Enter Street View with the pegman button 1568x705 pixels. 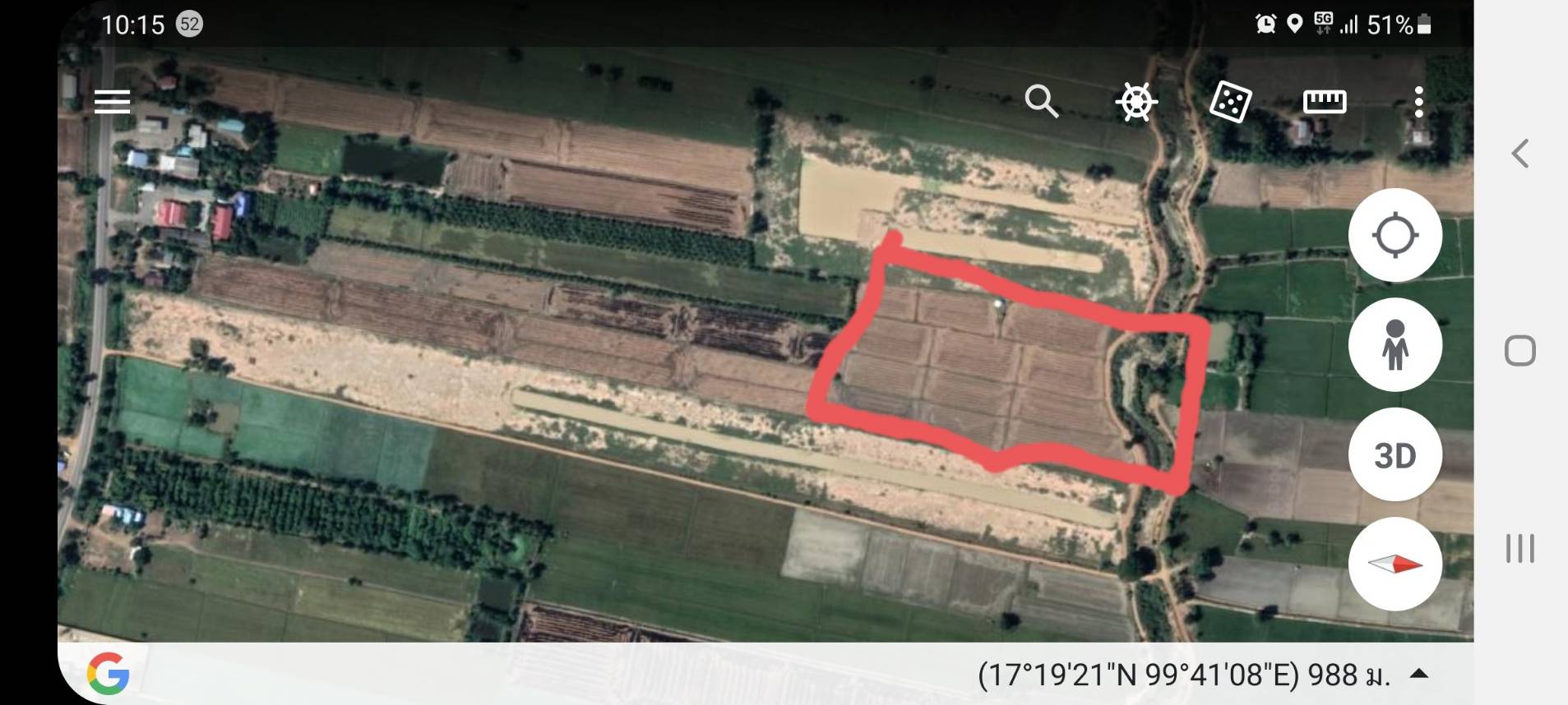(1395, 344)
